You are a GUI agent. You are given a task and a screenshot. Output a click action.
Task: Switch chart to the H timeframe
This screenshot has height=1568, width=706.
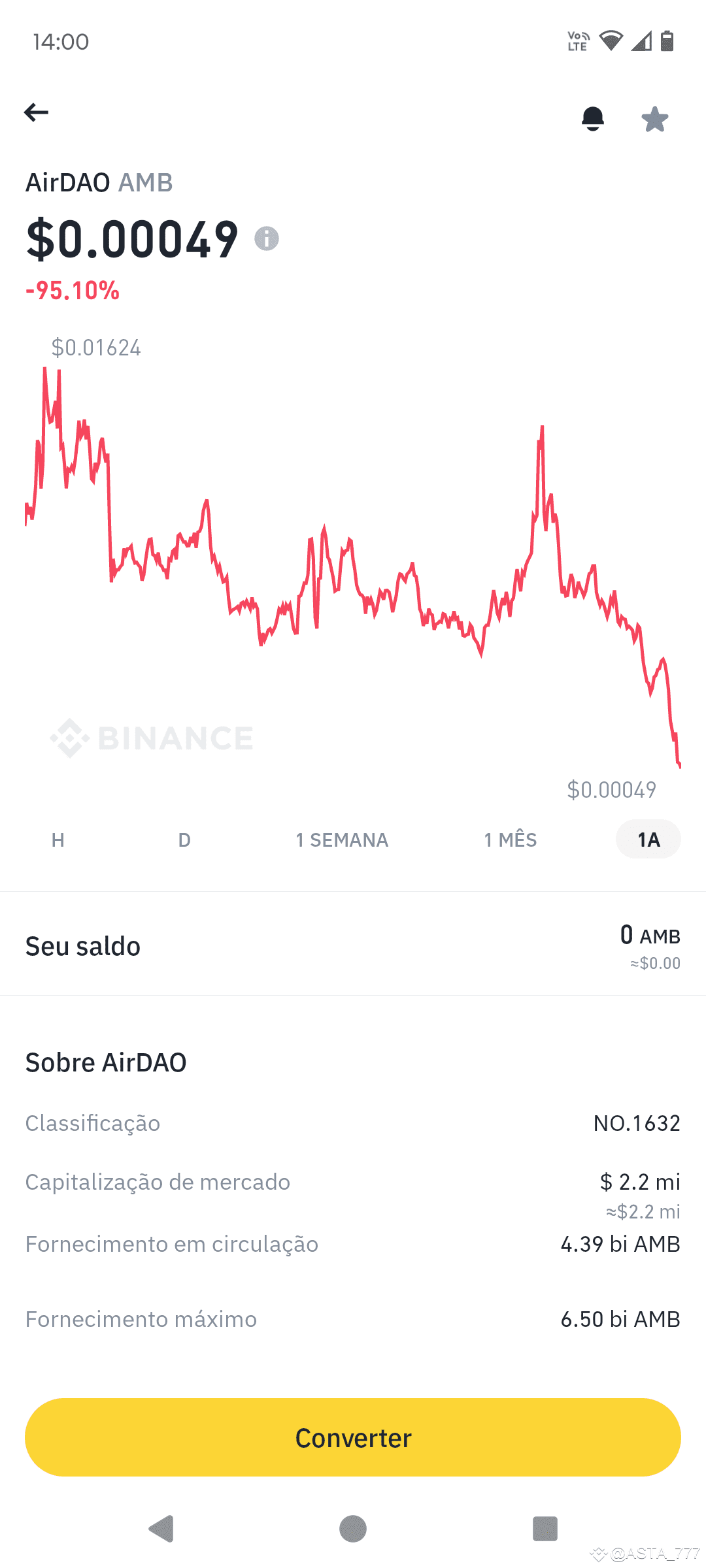click(x=58, y=840)
